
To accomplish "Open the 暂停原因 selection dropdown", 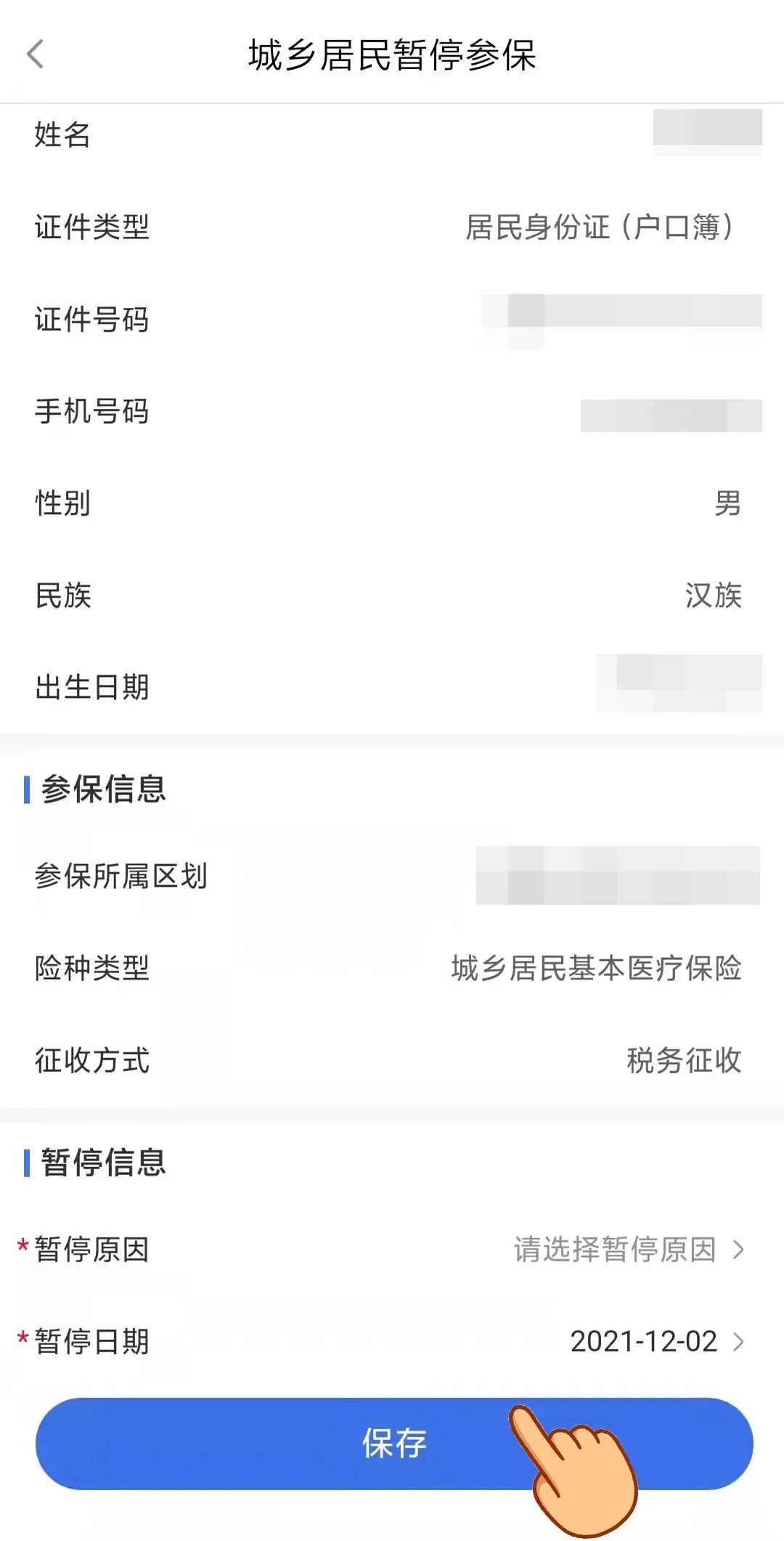I will pos(628,1250).
